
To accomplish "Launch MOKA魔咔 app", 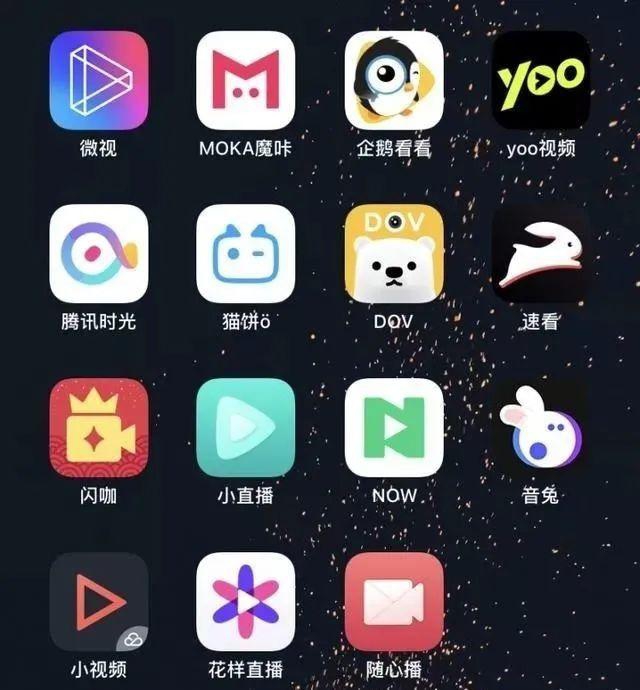I will click(x=246, y=79).
